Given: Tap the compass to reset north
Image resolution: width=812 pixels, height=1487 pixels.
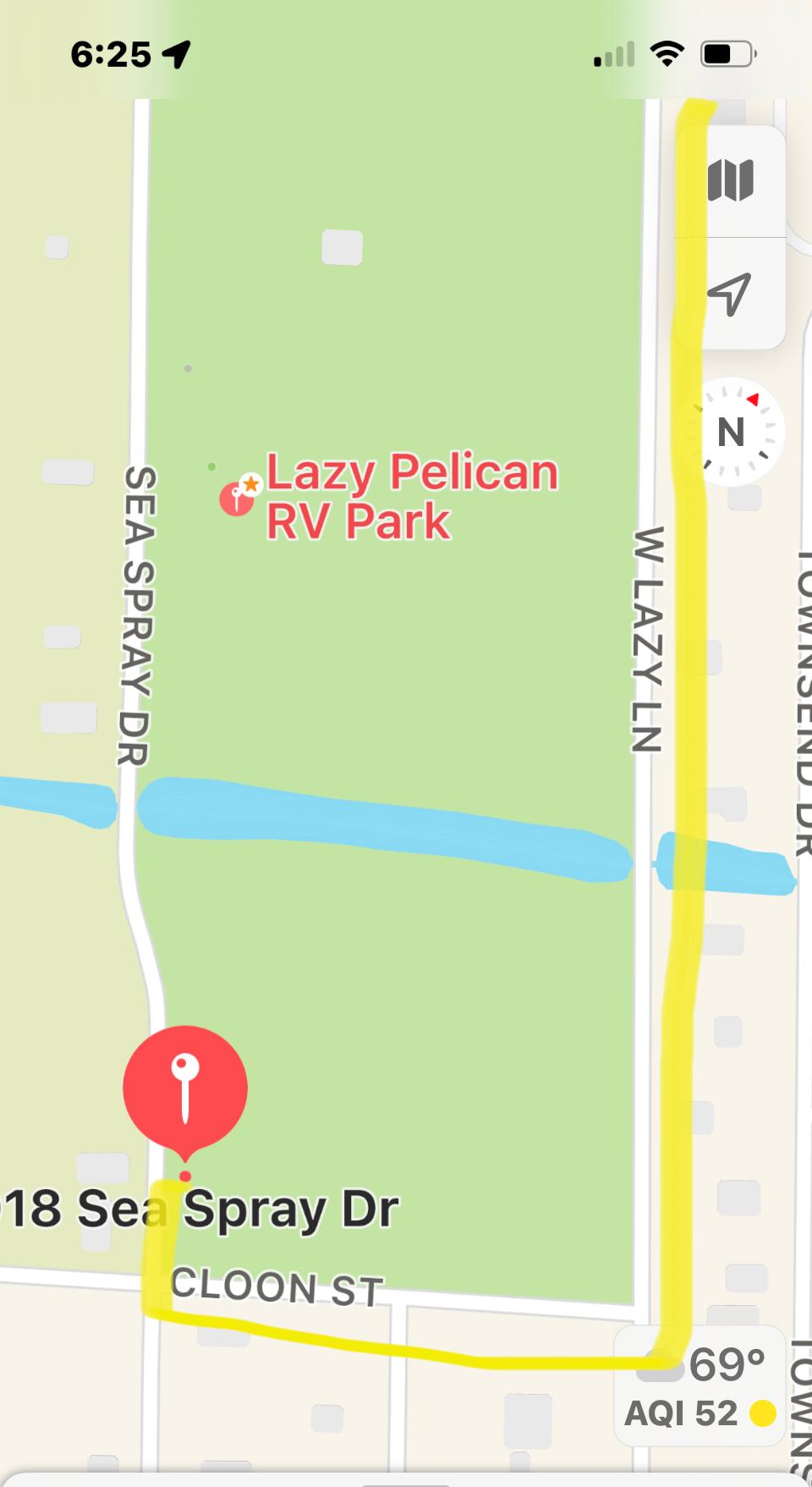Looking at the screenshot, I should click(x=732, y=432).
